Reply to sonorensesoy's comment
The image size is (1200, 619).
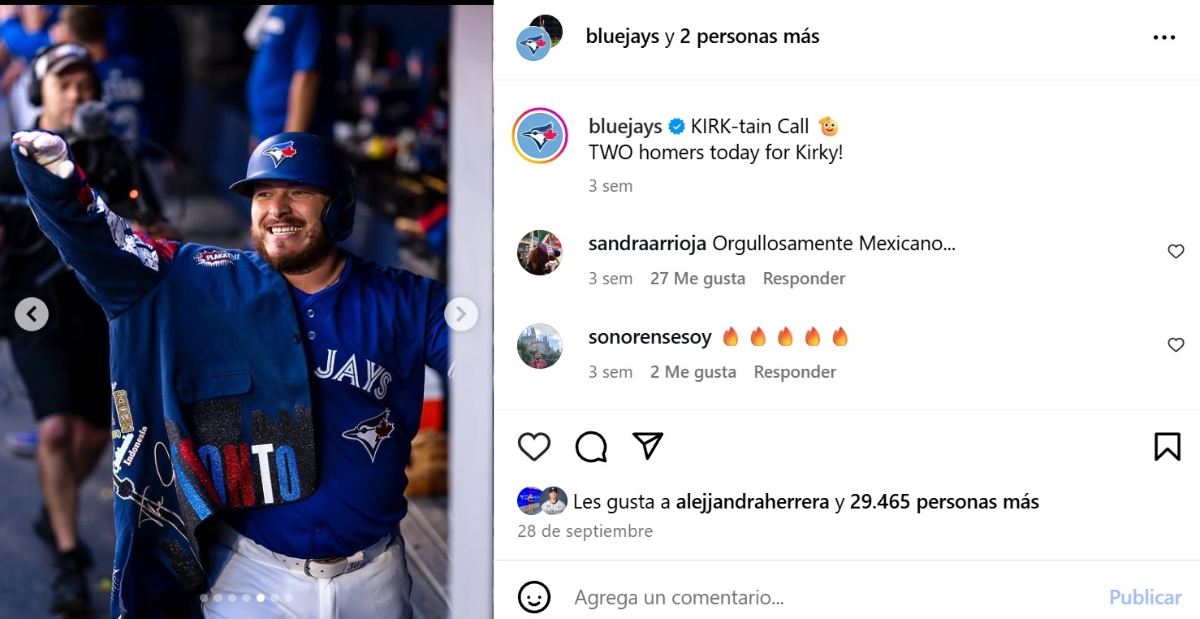point(794,372)
